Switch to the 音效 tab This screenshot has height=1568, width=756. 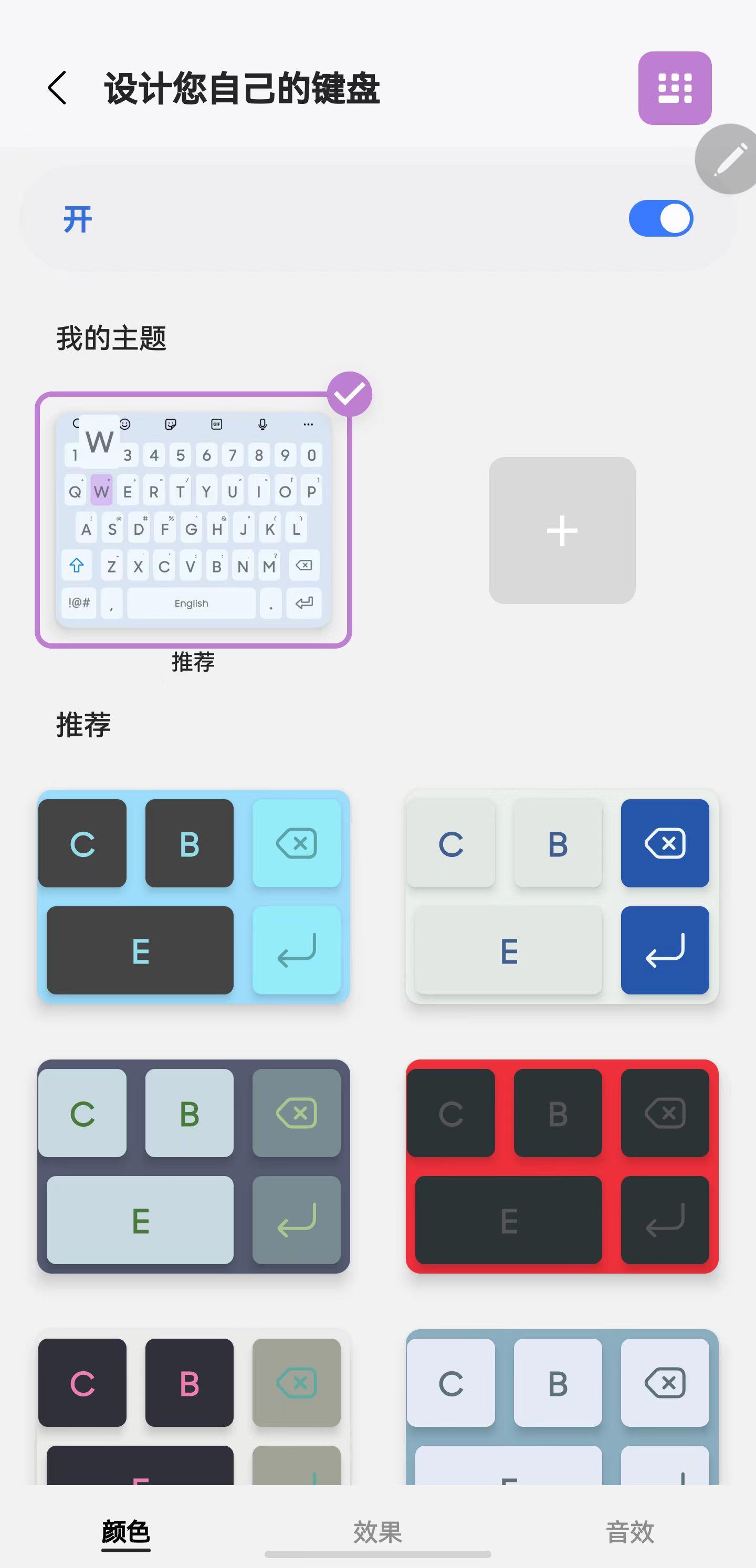click(x=630, y=1532)
